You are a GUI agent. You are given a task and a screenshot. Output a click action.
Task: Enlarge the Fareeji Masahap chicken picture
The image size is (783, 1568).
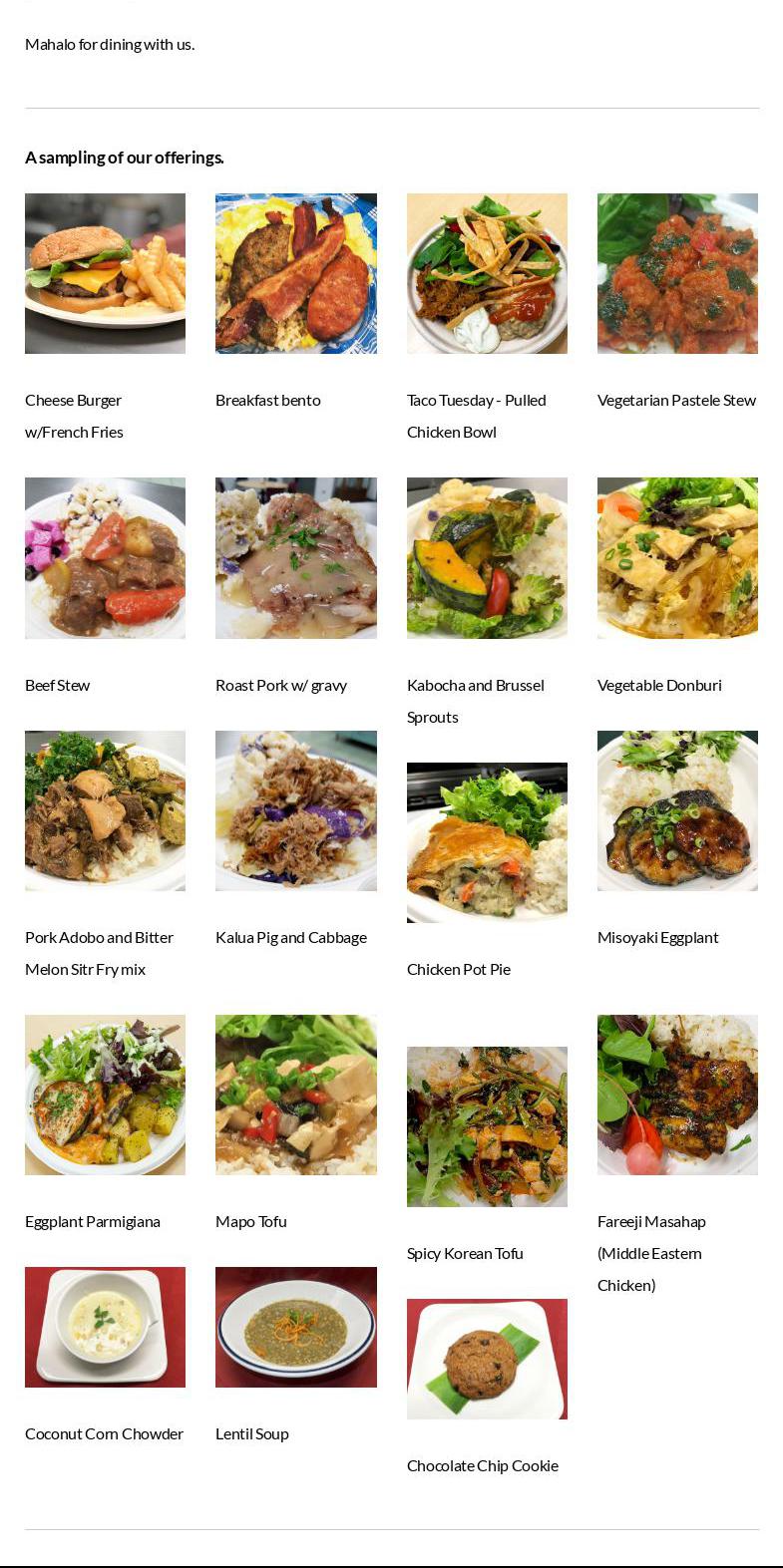click(x=677, y=1095)
